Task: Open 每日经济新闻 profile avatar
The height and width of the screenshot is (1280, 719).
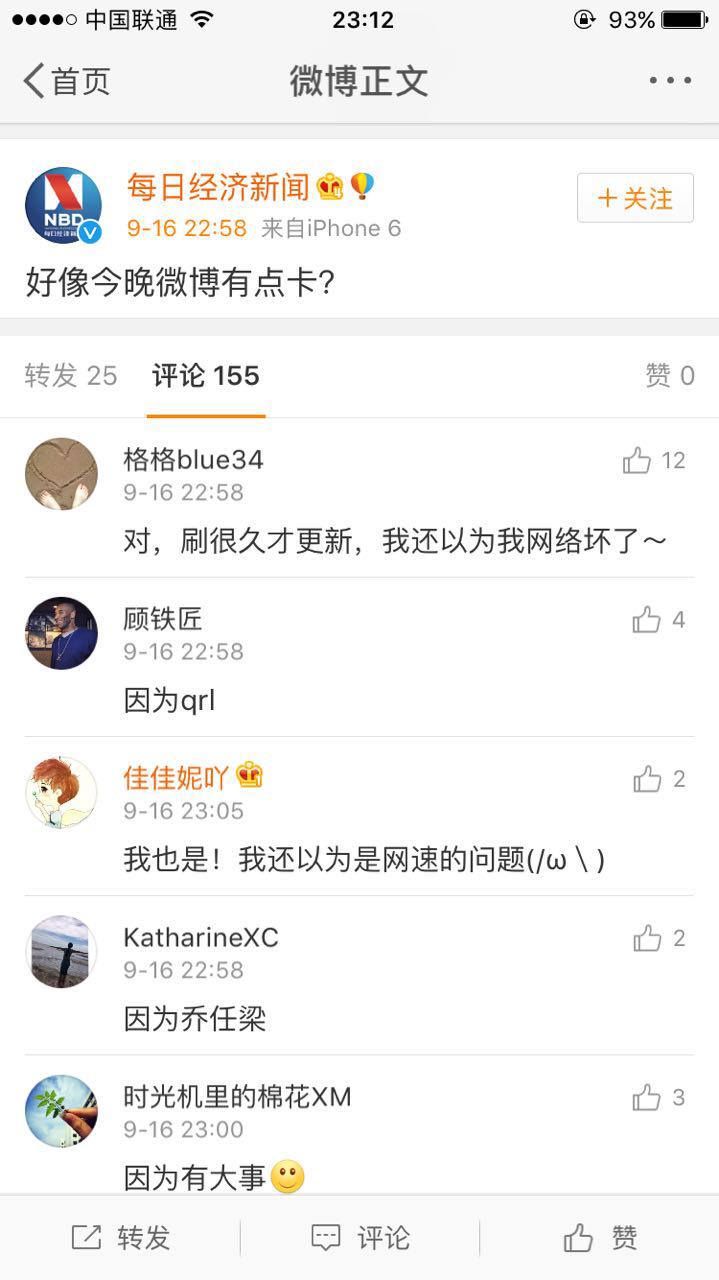Action: (x=63, y=205)
